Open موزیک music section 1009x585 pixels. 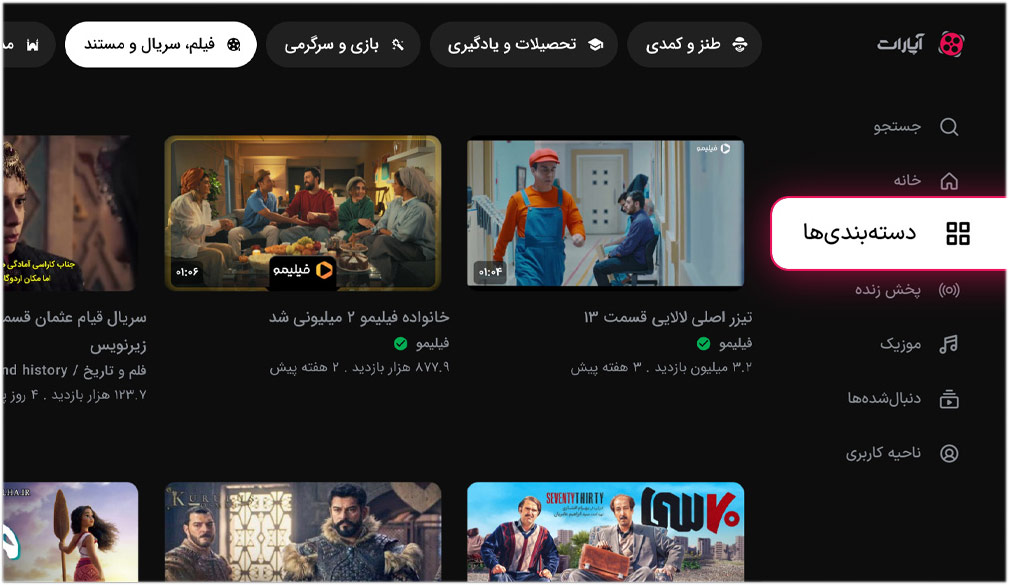point(918,344)
